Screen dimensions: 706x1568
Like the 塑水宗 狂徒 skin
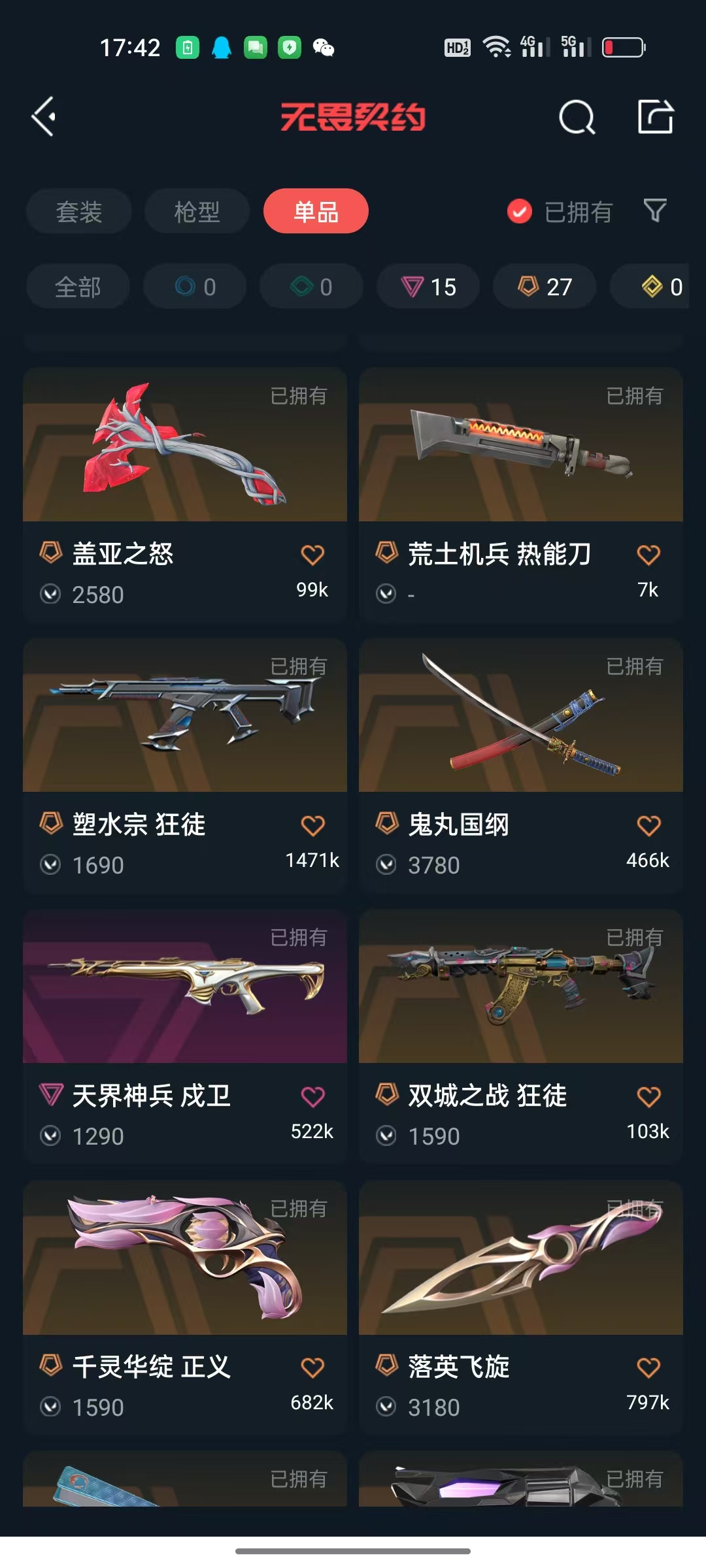[x=312, y=826]
